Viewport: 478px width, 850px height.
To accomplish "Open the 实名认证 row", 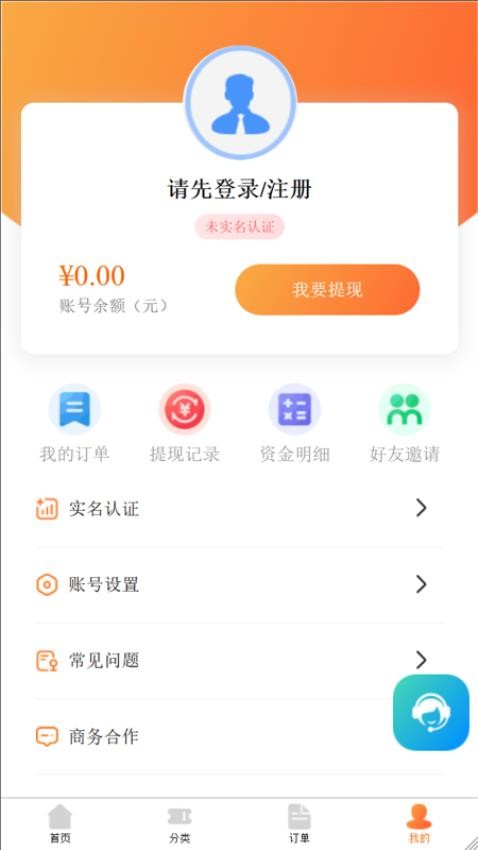I will (x=239, y=508).
